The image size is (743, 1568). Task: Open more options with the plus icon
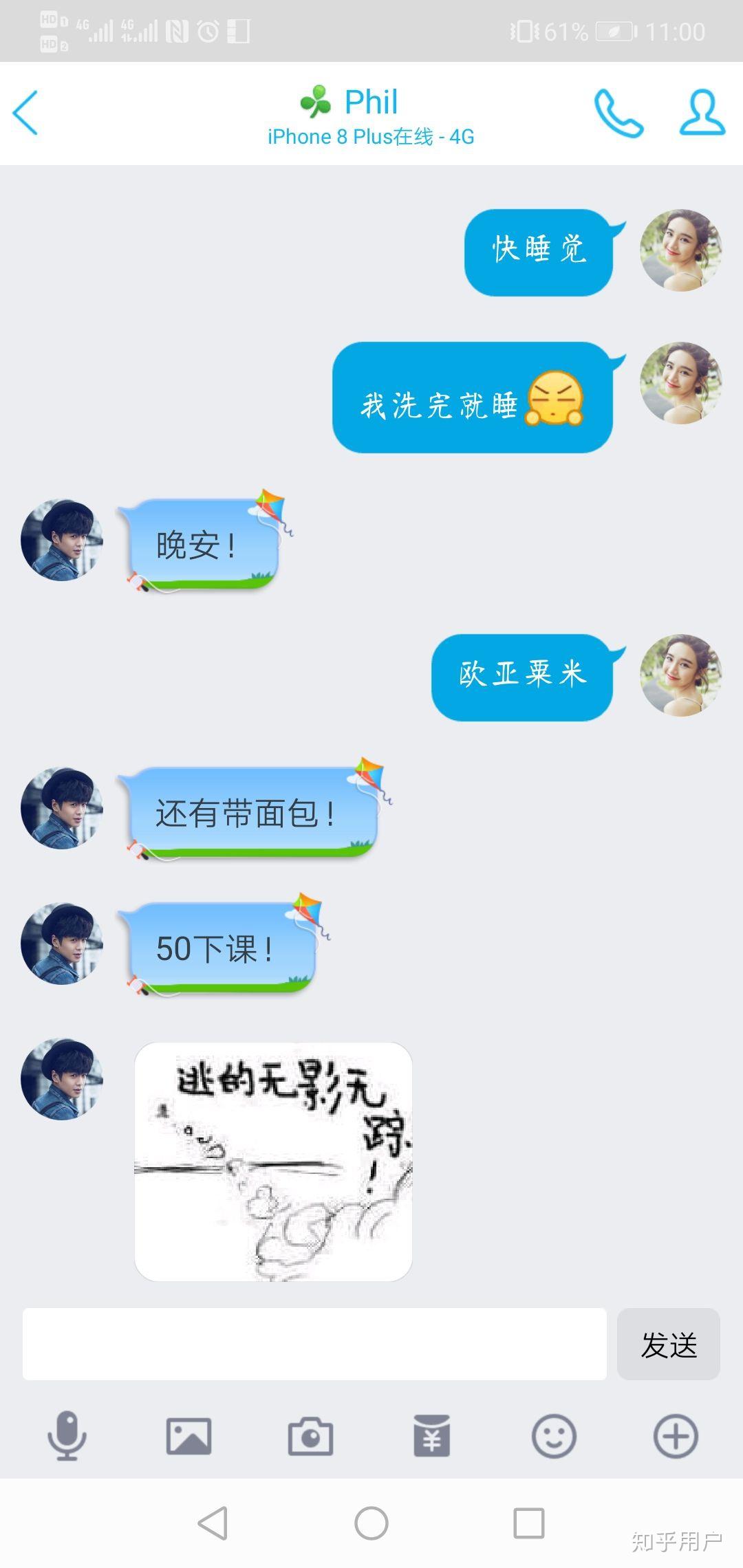point(676,1436)
